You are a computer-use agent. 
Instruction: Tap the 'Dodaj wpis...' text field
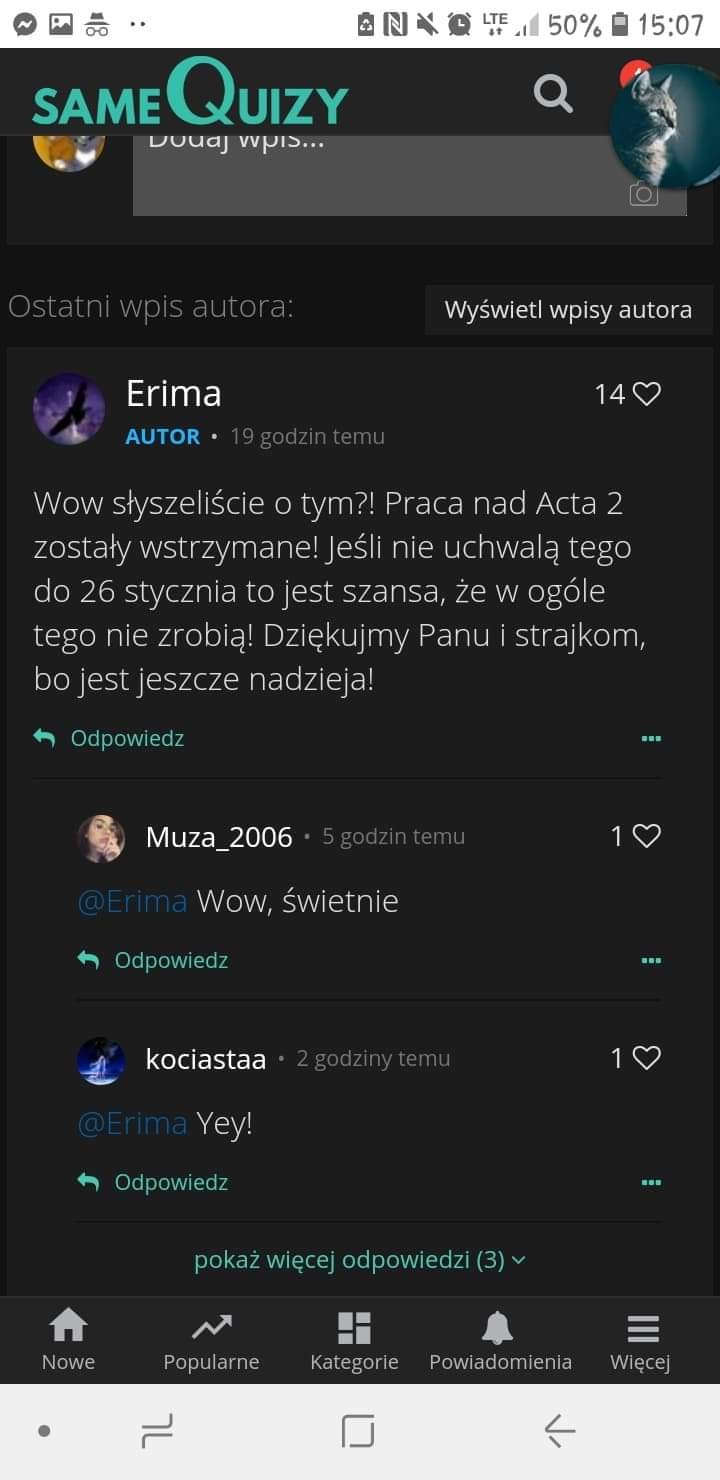(x=380, y=170)
